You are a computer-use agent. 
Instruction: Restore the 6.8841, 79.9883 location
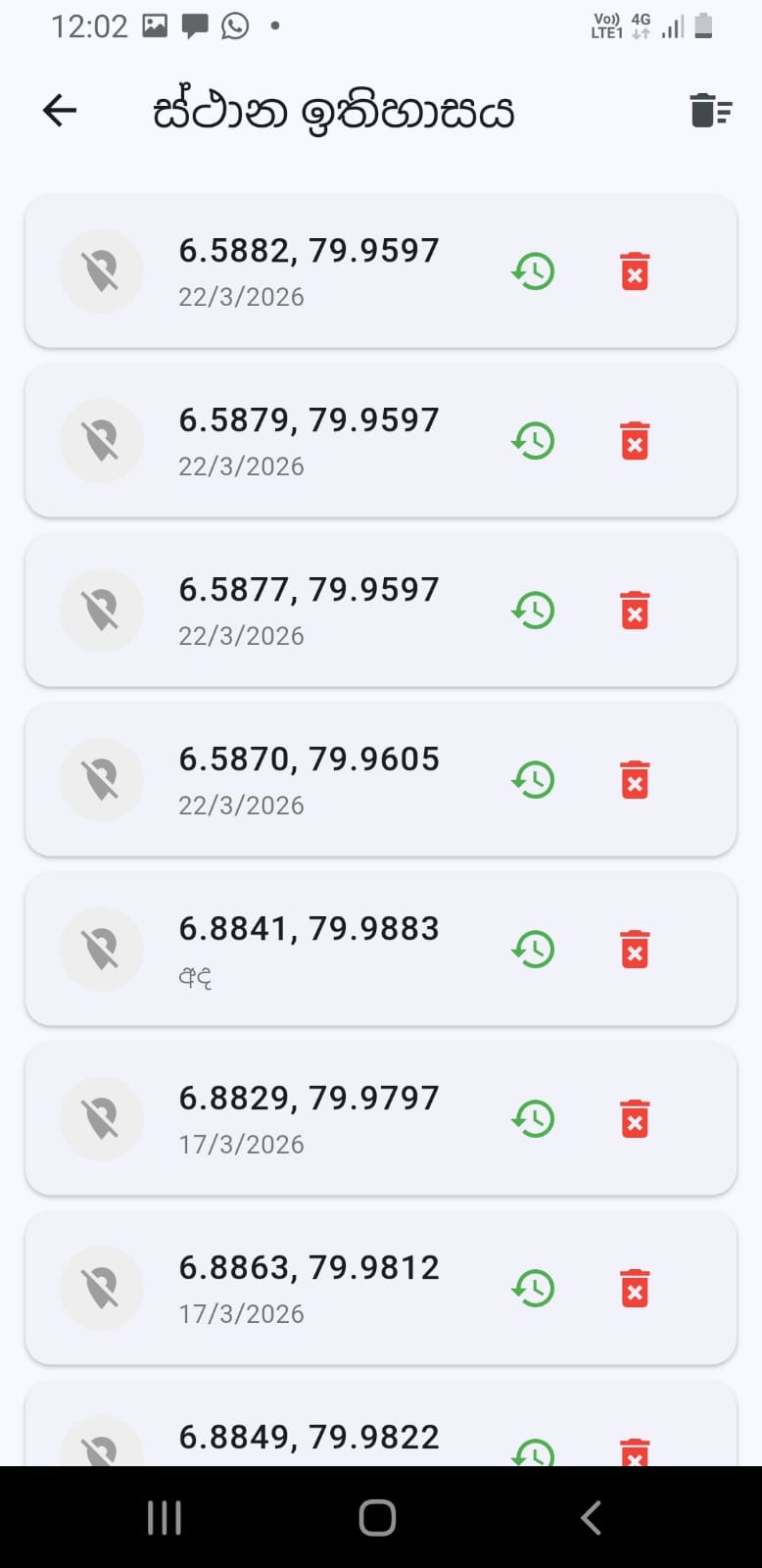pyautogui.click(x=534, y=950)
